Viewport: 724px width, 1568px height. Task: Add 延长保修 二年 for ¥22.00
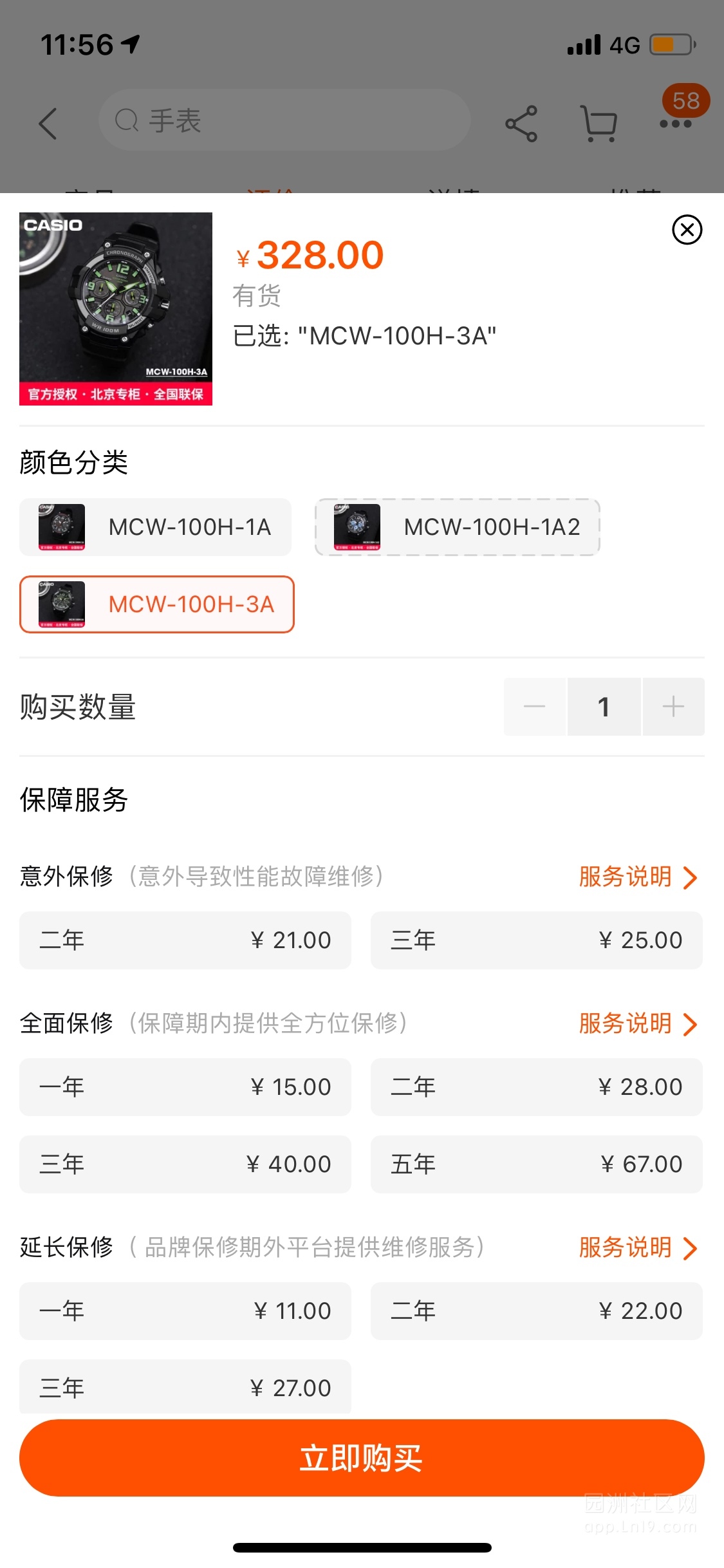point(536,1311)
